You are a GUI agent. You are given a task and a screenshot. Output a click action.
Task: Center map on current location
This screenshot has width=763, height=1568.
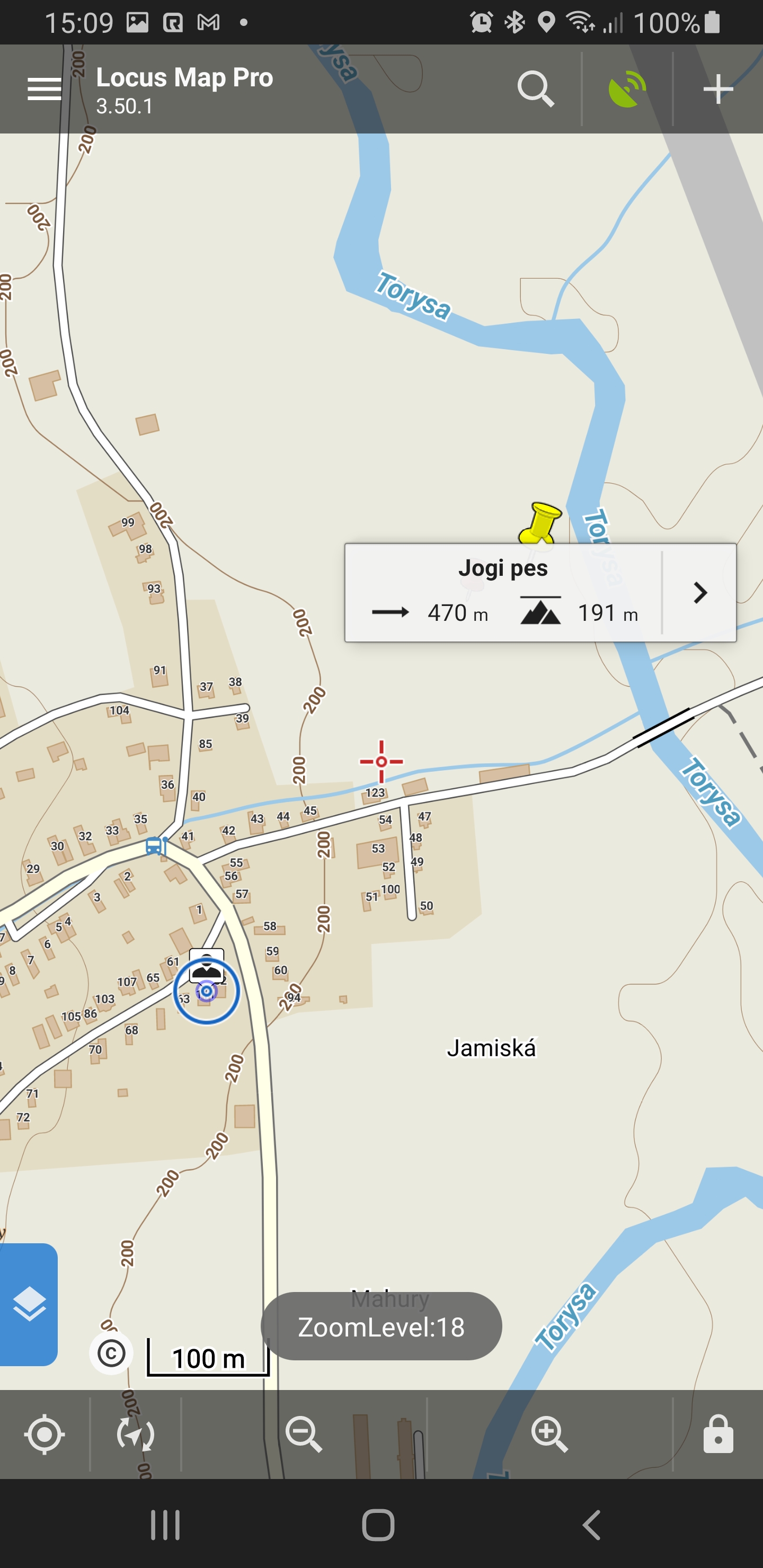point(45,1434)
